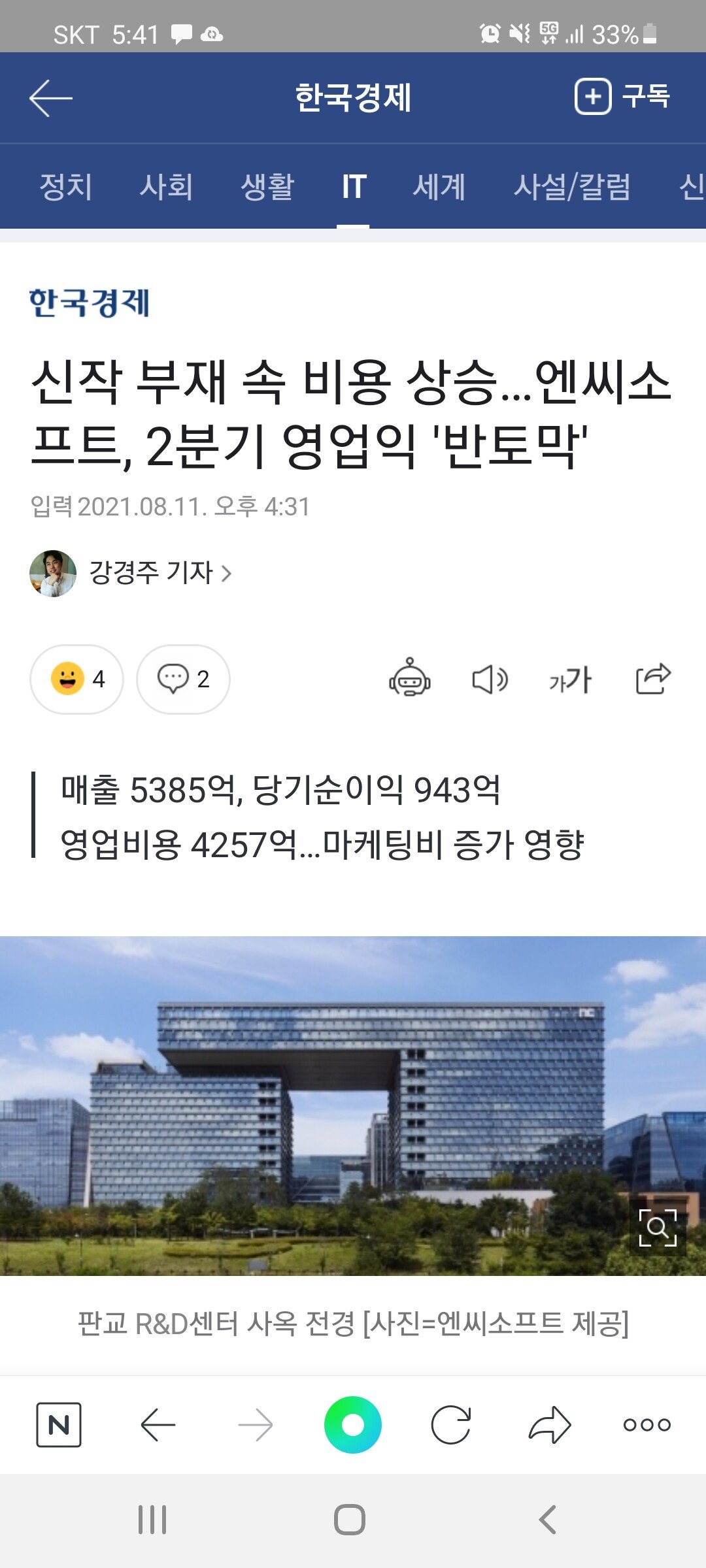Switch to the 생활 tab
Image resolution: width=706 pixels, height=1568 pixels.
pyautogui.click(x=267, y=187)
